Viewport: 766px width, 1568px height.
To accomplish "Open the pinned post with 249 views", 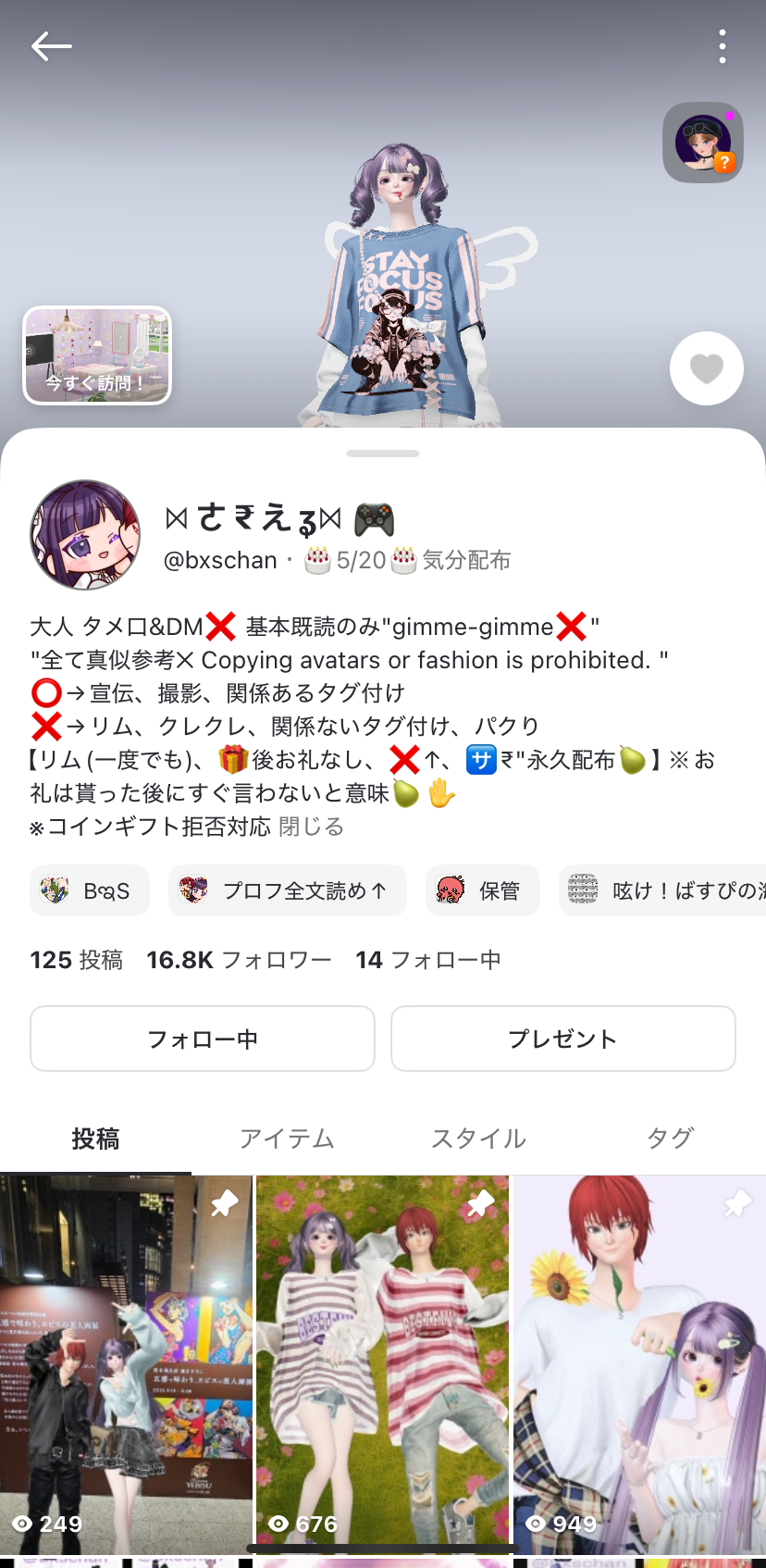I will (126, 1361).
